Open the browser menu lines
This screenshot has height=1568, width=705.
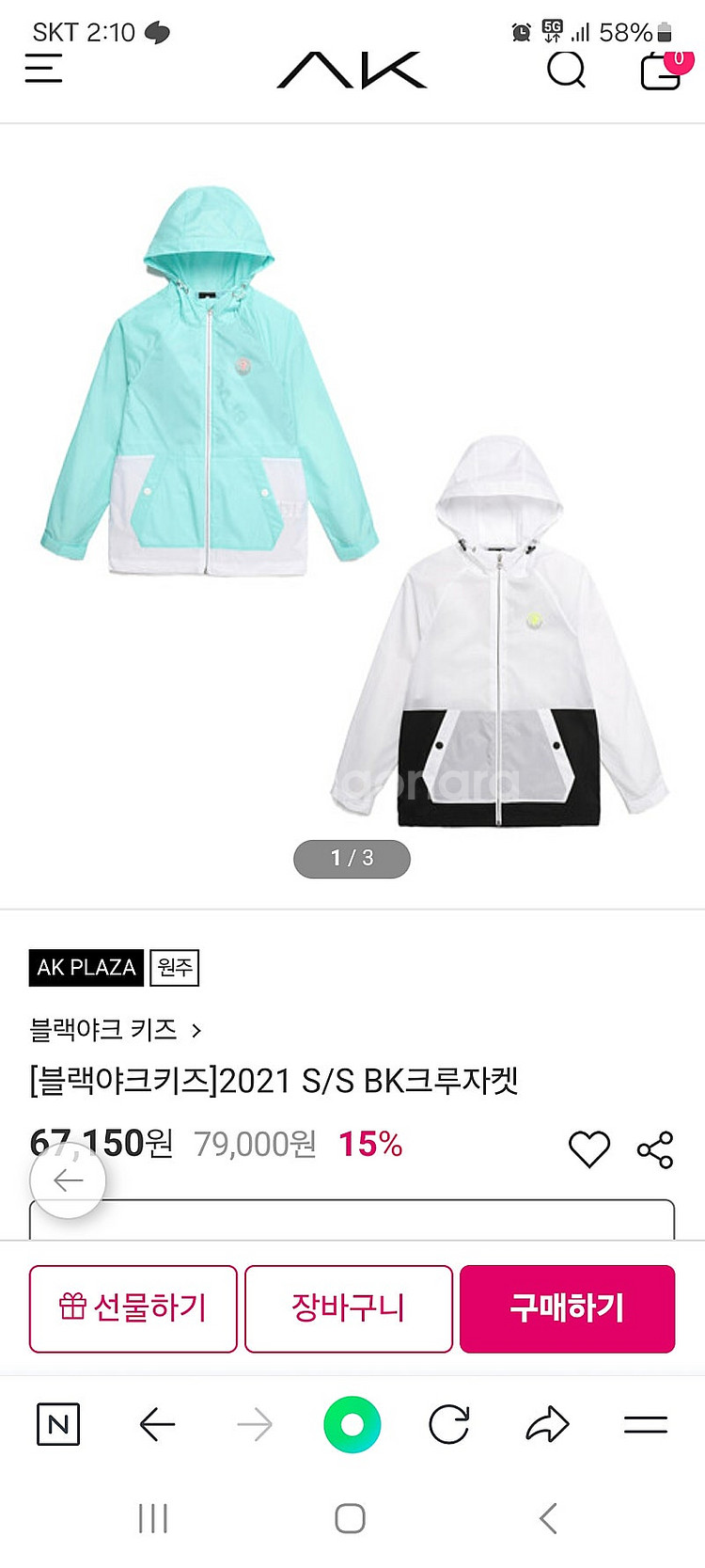point(646,1425)
